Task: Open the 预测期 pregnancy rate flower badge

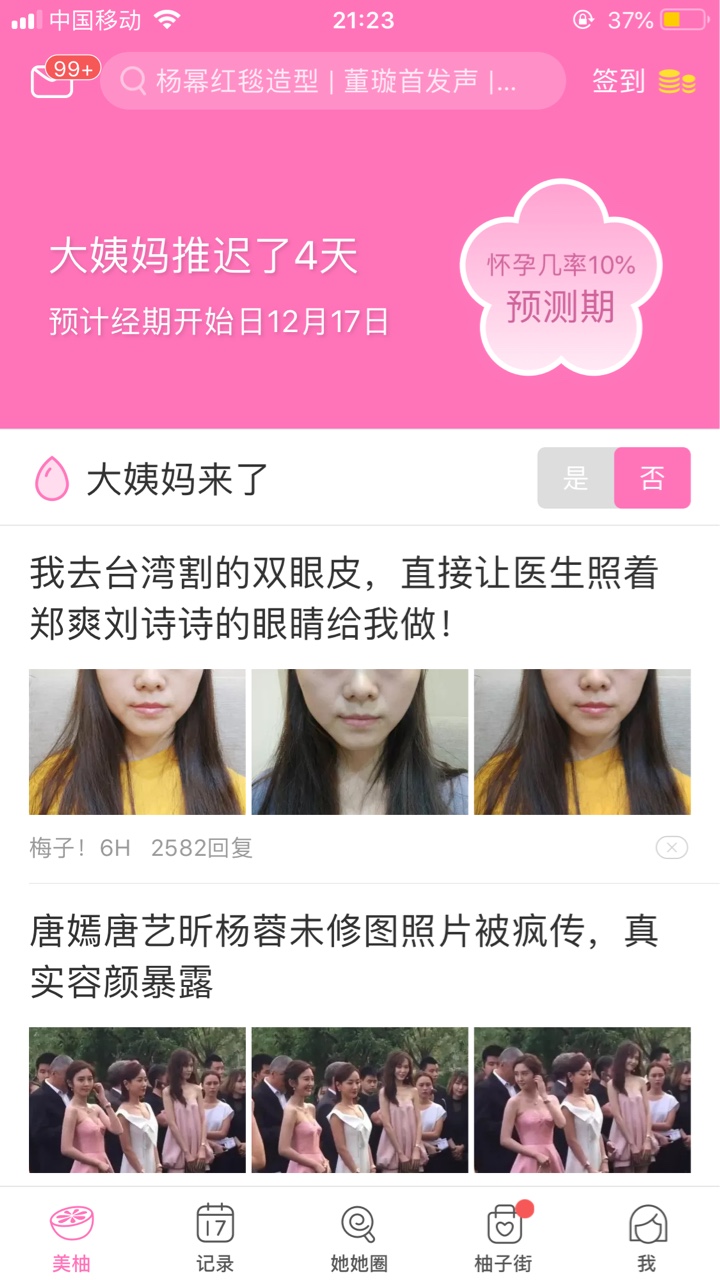Action: pos(561,278)
